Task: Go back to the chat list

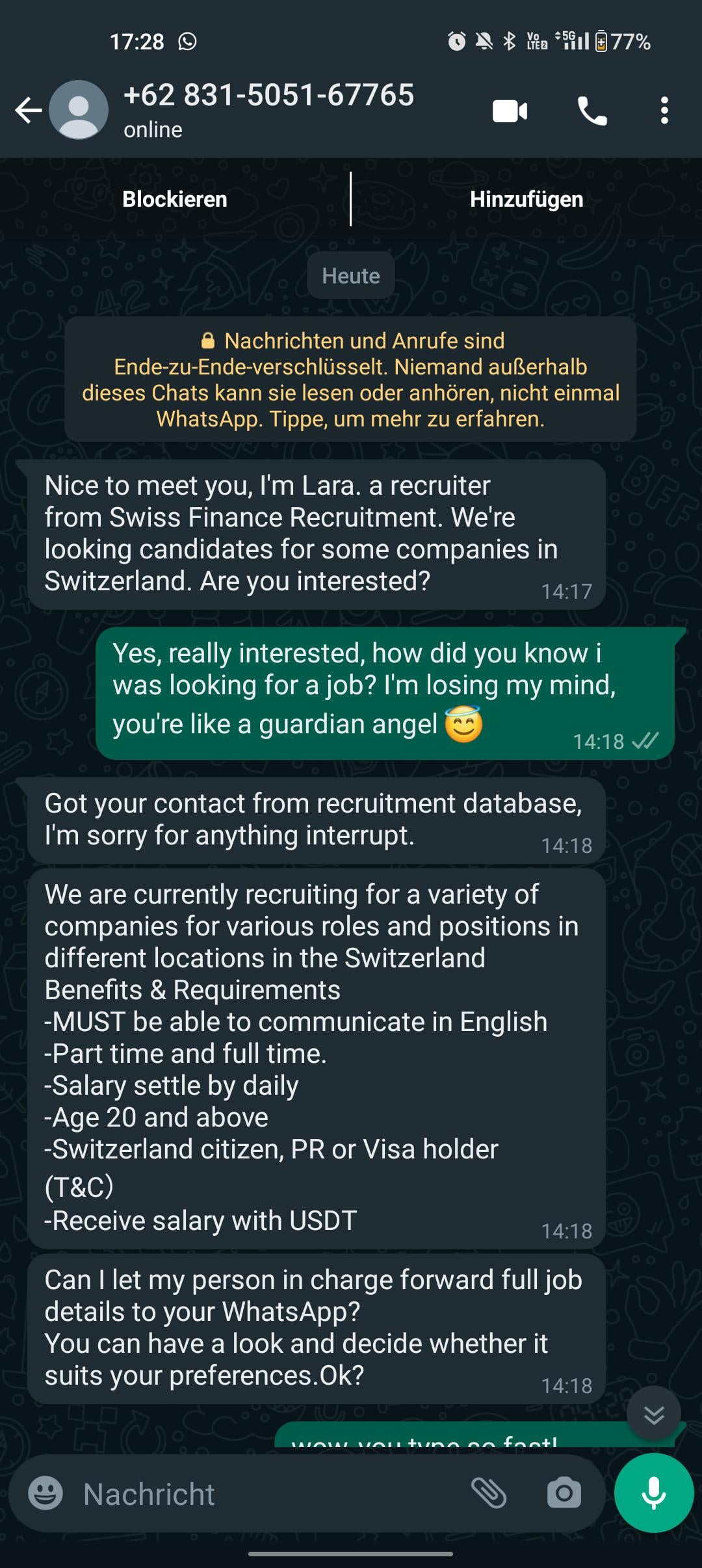Action: pyautogui.click(x=29, y=111)
